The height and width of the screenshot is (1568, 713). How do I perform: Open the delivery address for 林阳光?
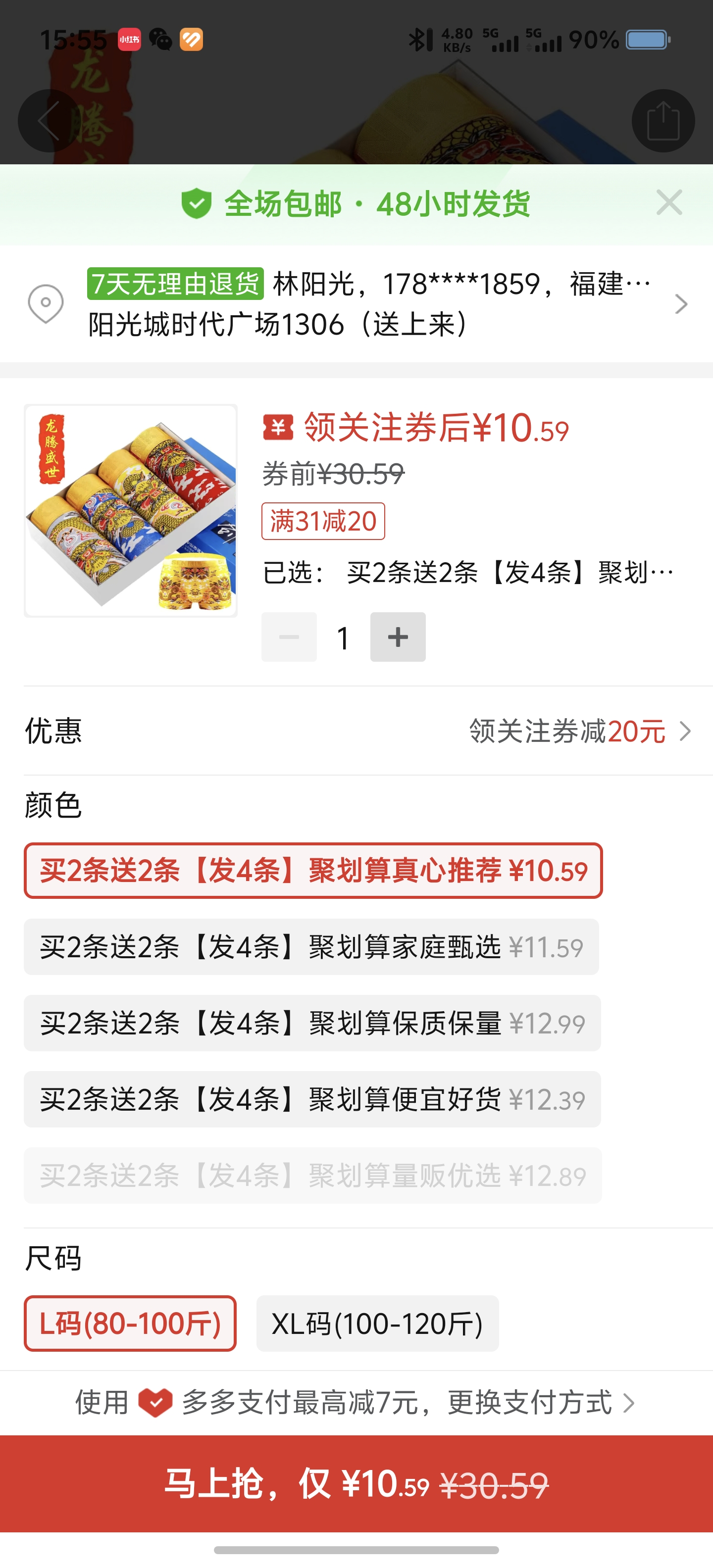pos(365,304)
